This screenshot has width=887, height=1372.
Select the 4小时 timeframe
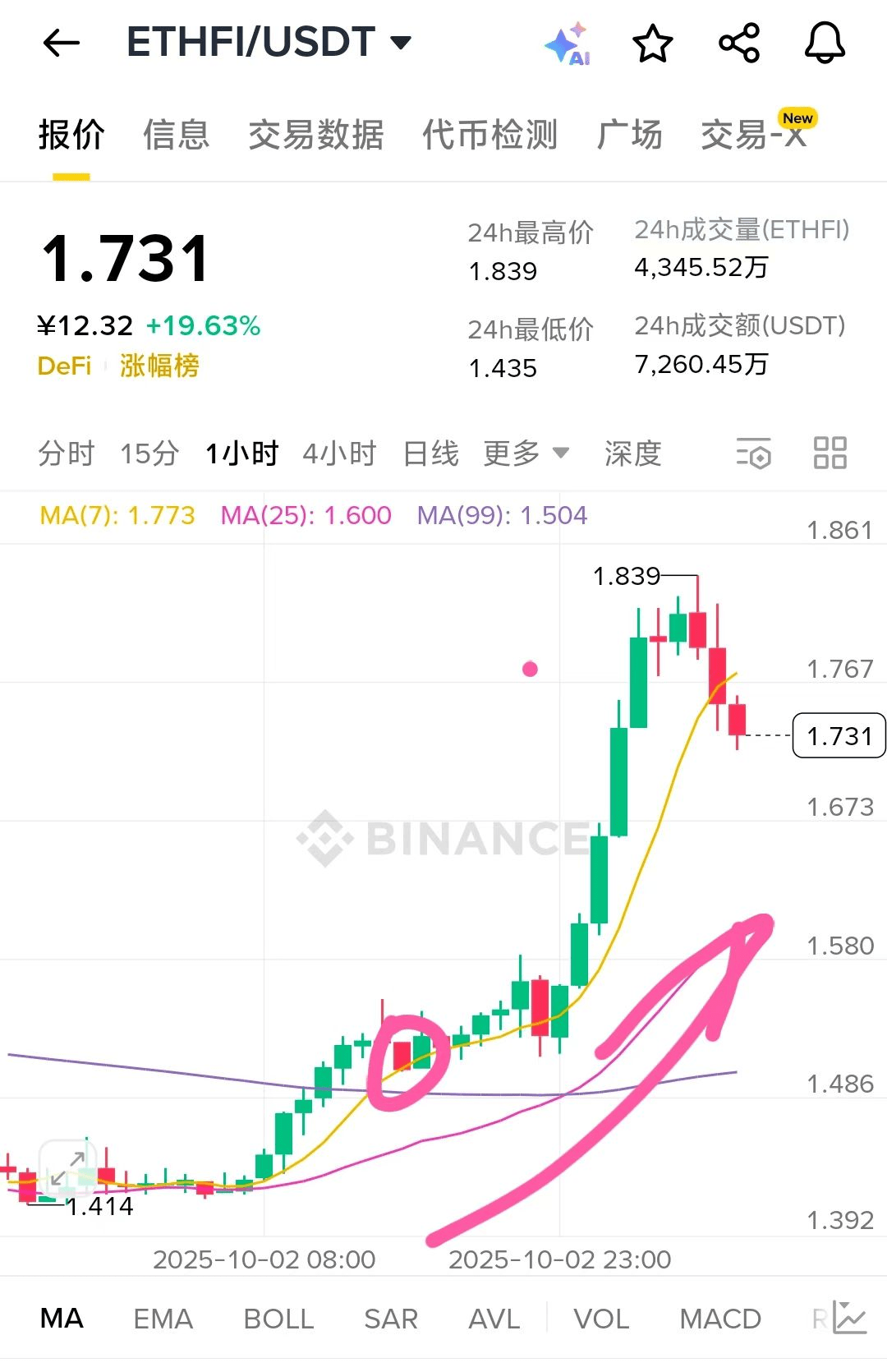click(339, 453)
